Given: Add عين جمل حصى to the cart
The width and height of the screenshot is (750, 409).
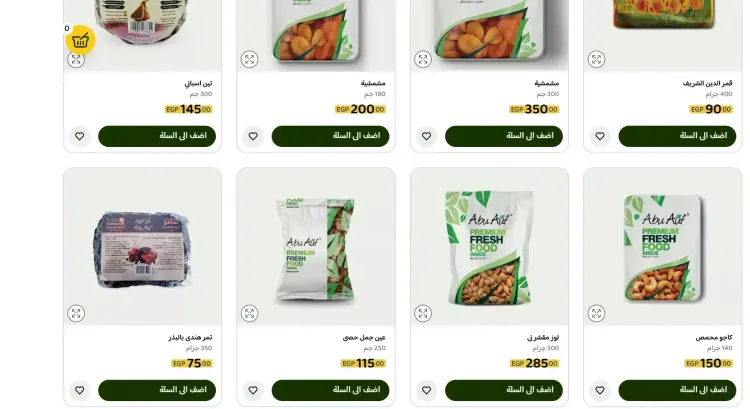Looking at the screenshot, I should (x=330, y=390).
